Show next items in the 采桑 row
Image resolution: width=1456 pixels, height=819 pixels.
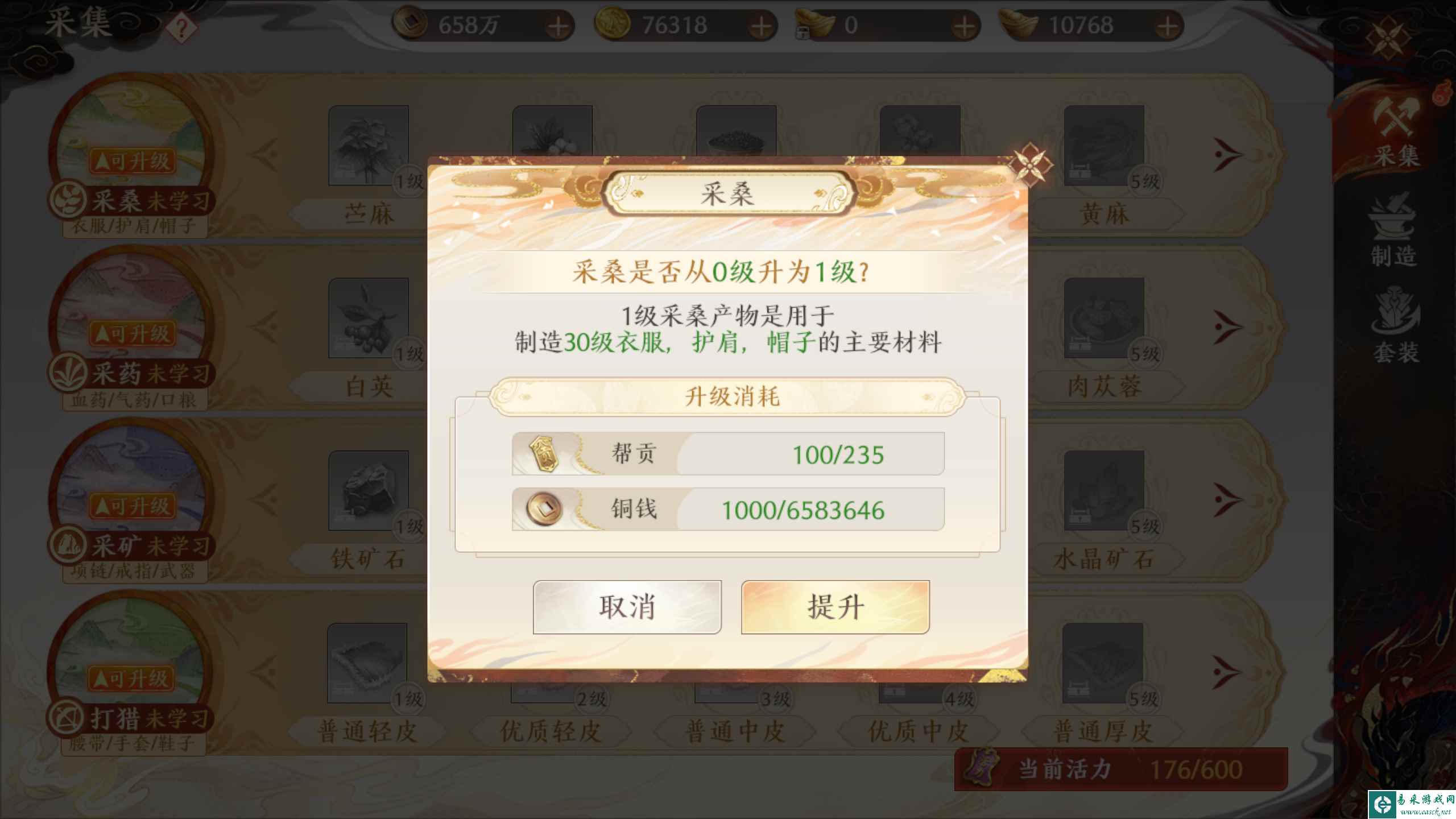pyautogui.click(x=1227, y=154)
